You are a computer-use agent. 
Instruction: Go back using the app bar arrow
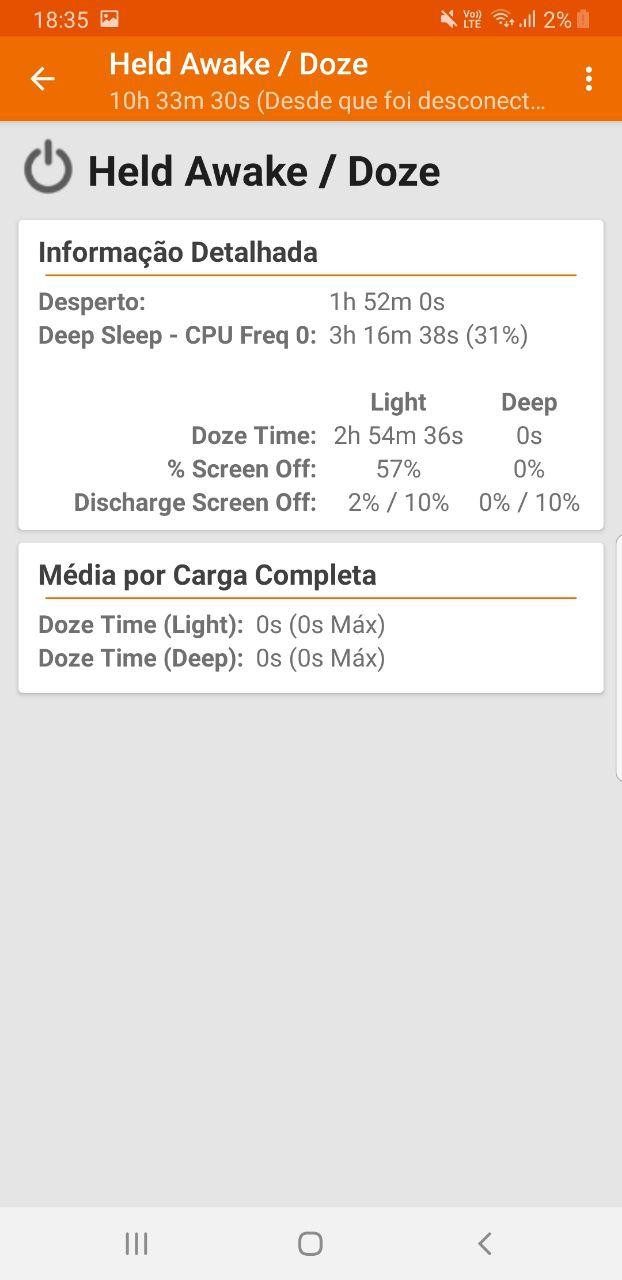point(42,79)
